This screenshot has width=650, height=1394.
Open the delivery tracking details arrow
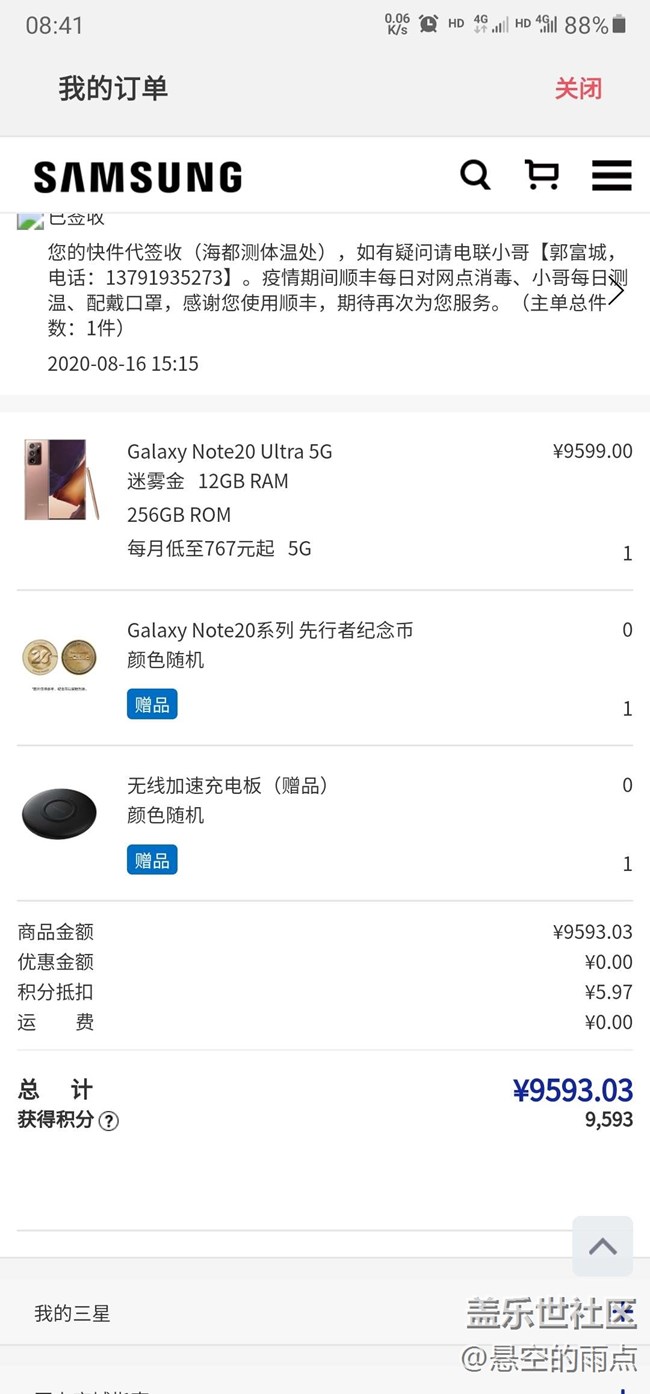tap(617, 291)
